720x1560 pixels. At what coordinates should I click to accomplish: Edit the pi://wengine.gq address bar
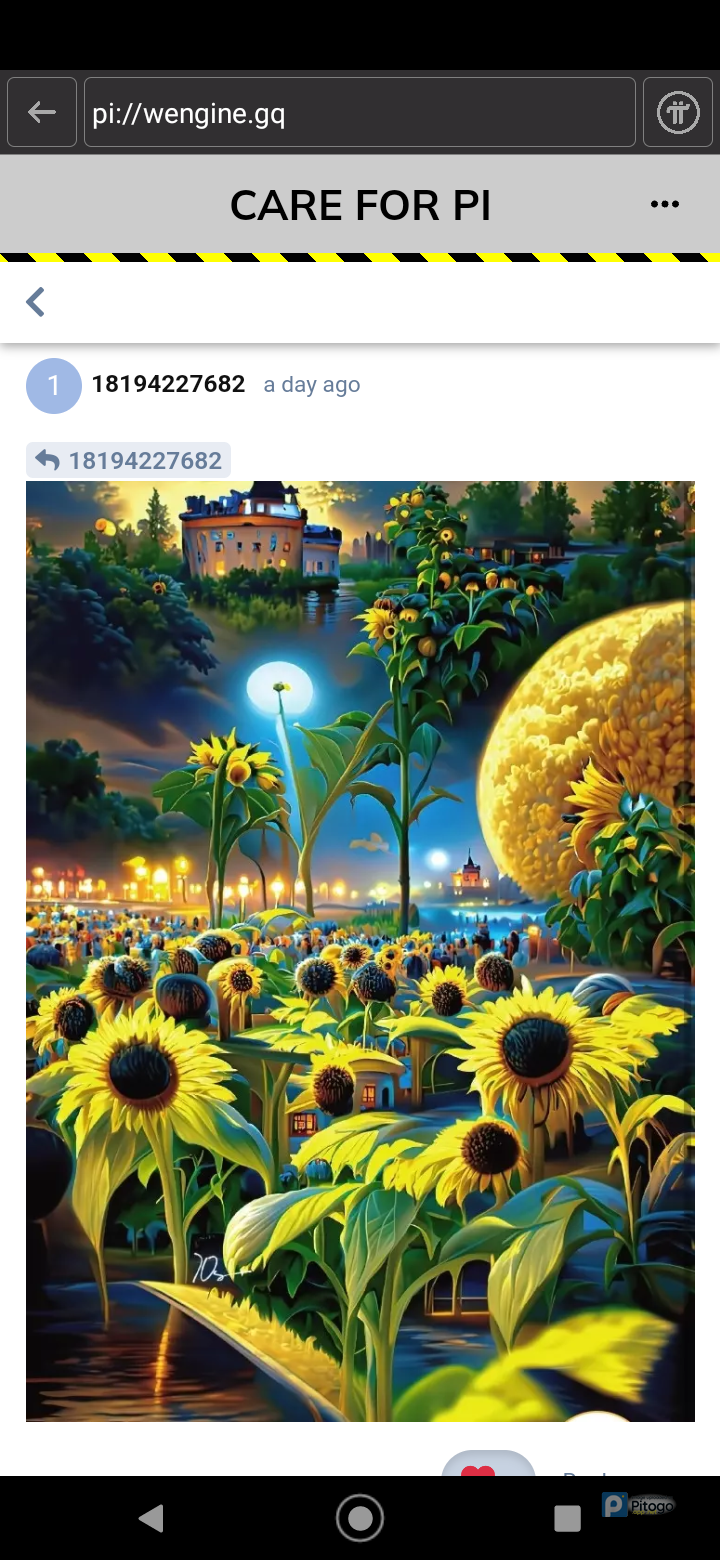tap(360, 113)
